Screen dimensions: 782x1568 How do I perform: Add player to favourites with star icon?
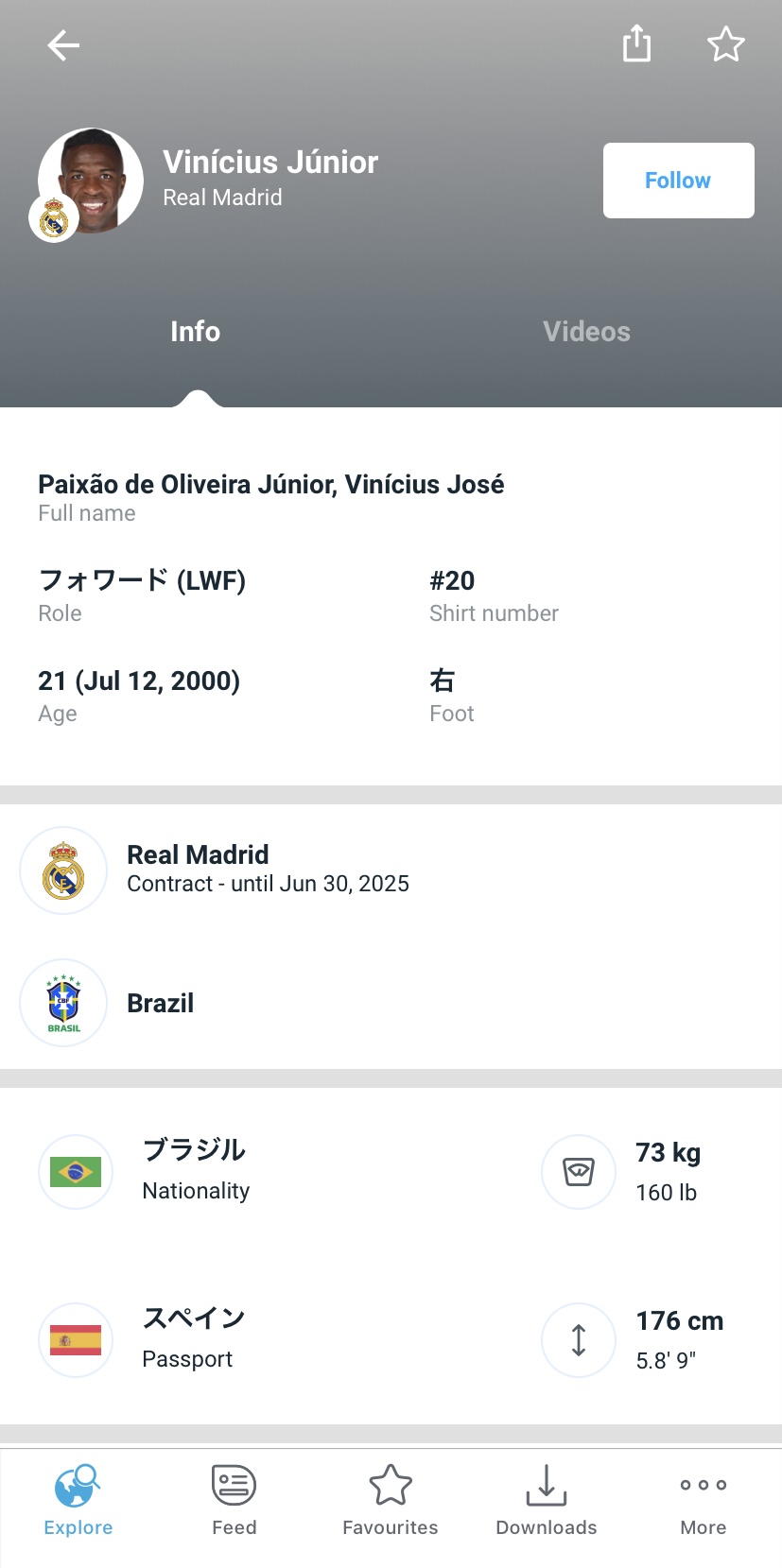point(725,44)
